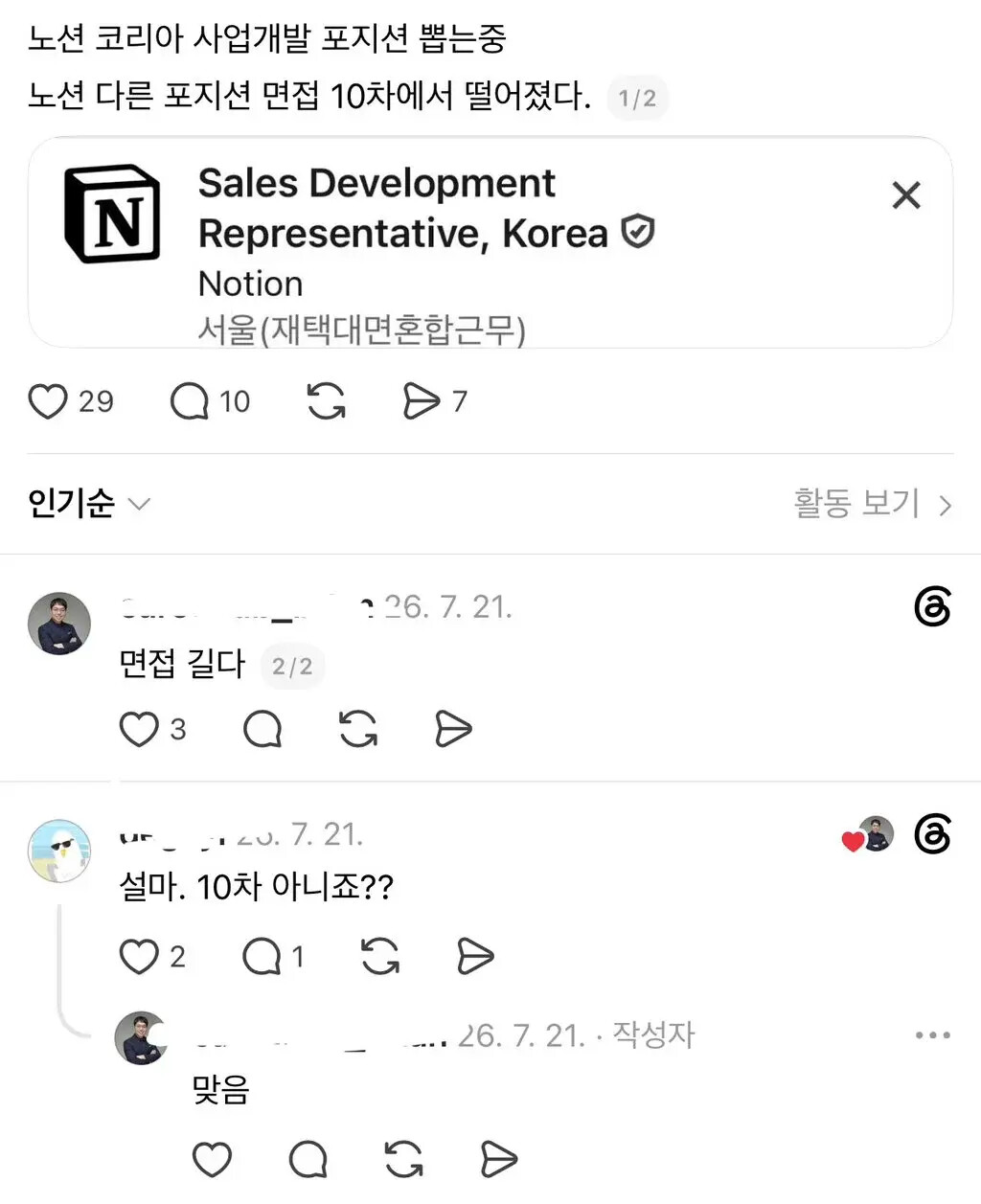The height and width of the screenshot is (1204, 981).
Task: Open overflow menu on the 맞음 reply
Action: pyautogui.click(x=932, y=1035)
